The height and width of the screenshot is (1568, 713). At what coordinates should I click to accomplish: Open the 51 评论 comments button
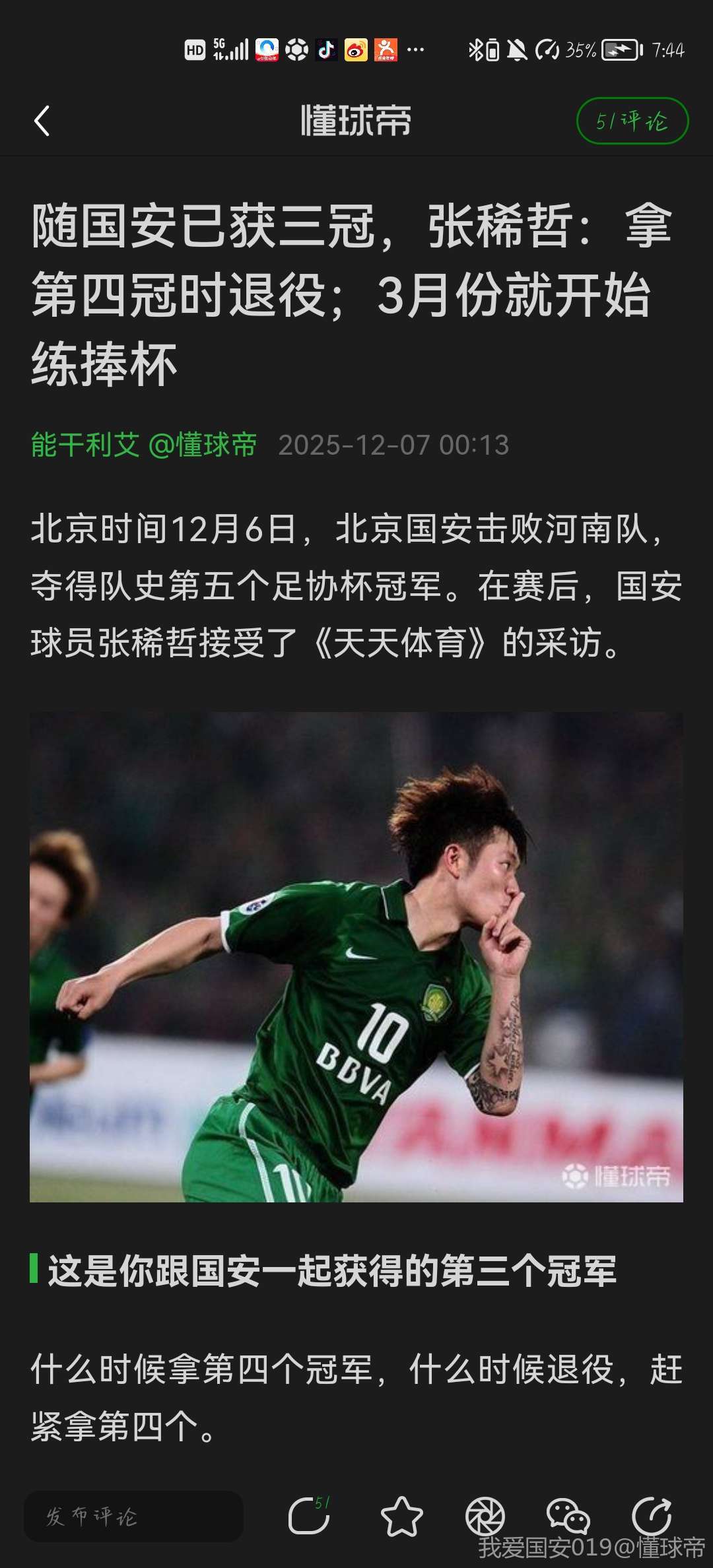click(632, 121)
